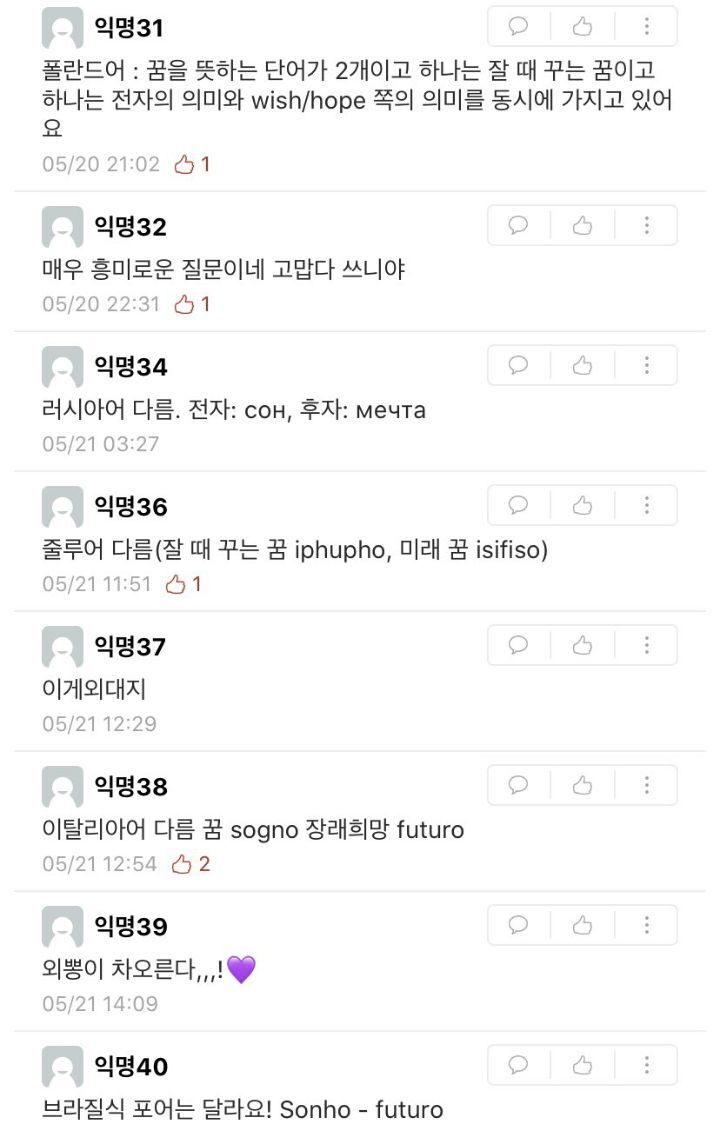The height and width of the screenshot is (1131, 720).
Task: Like 익명38's Italian comment
Action: tap(582, 786)
